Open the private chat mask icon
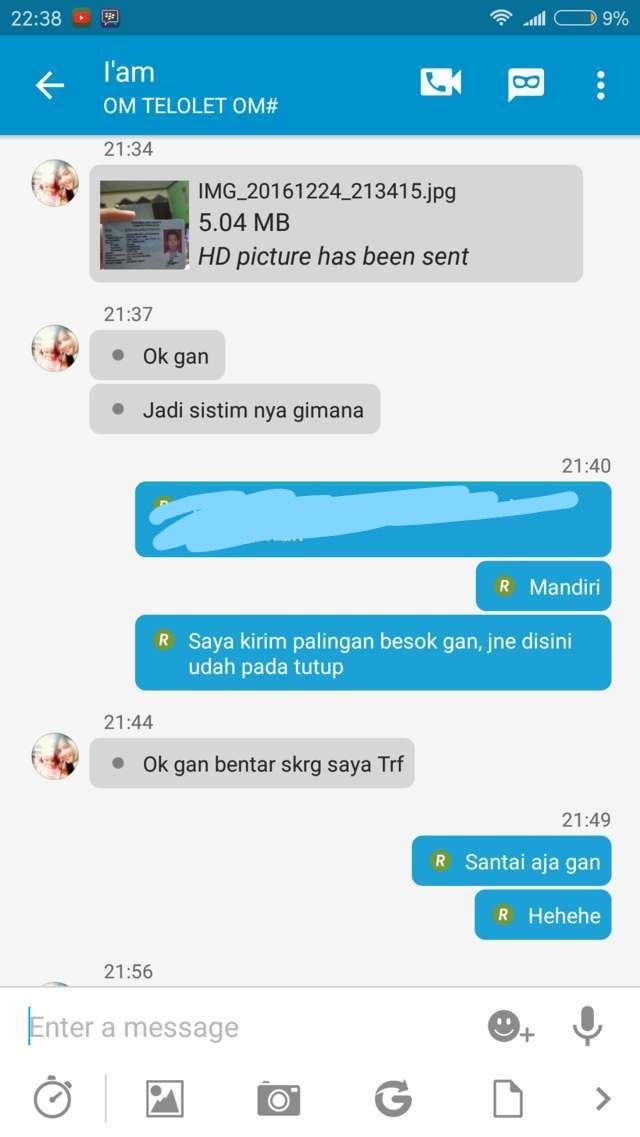640x1137 pixels. 525,85
